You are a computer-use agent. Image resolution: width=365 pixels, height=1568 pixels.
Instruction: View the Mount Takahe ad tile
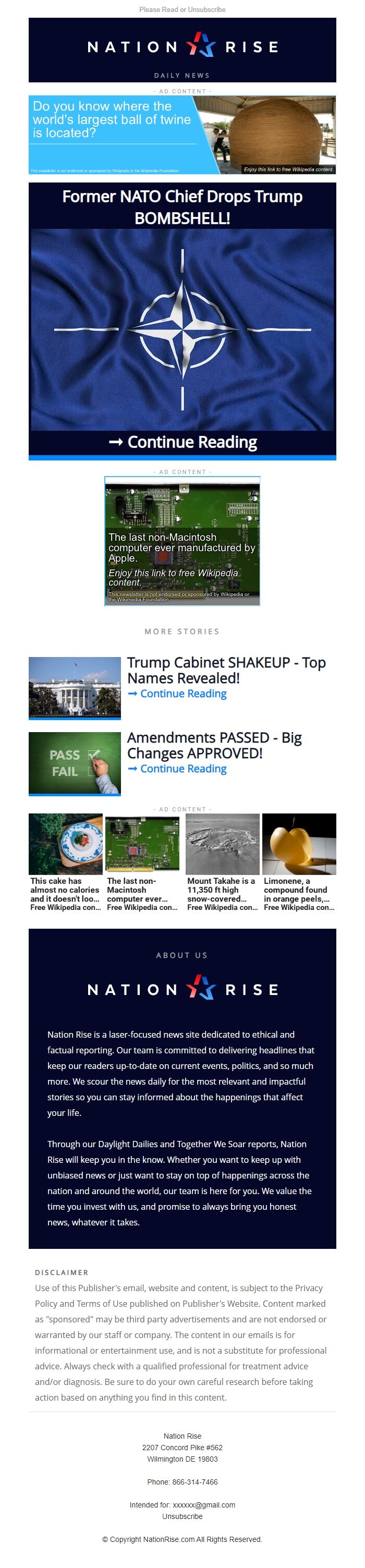point(222,862)
